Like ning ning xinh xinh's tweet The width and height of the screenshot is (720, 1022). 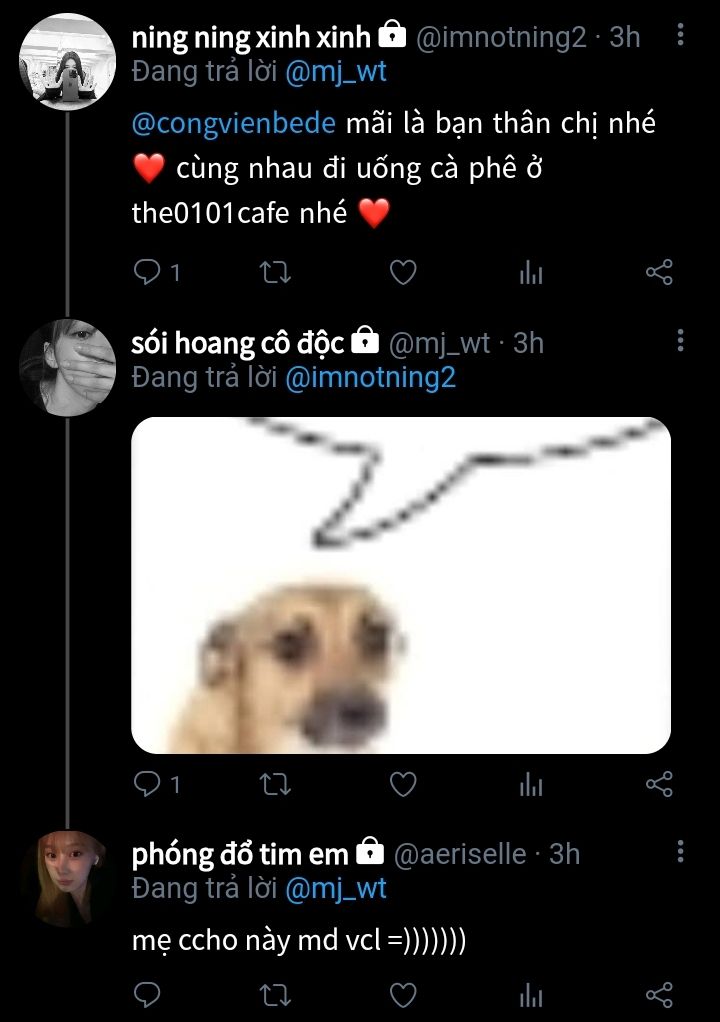(x=402, y=272)
